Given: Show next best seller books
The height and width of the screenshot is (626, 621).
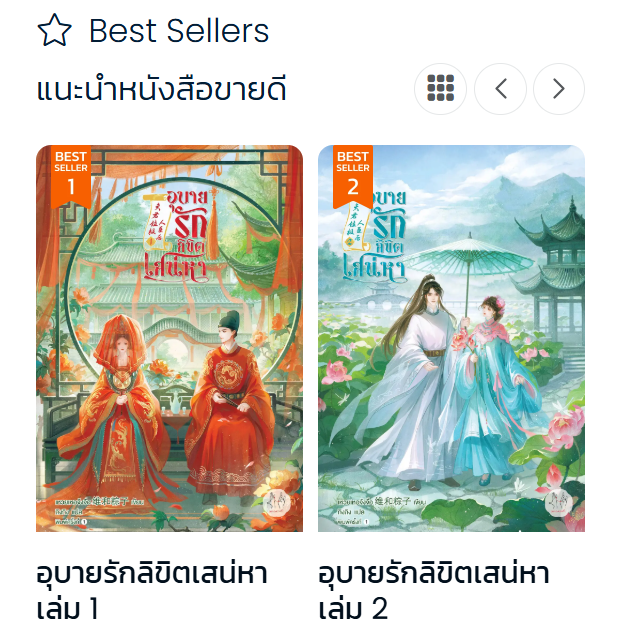Looking at the screenshot, I should [558, 89].
